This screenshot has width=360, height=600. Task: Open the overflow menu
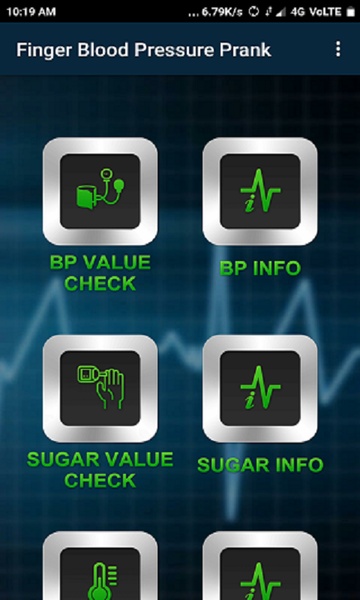point(338,50)
